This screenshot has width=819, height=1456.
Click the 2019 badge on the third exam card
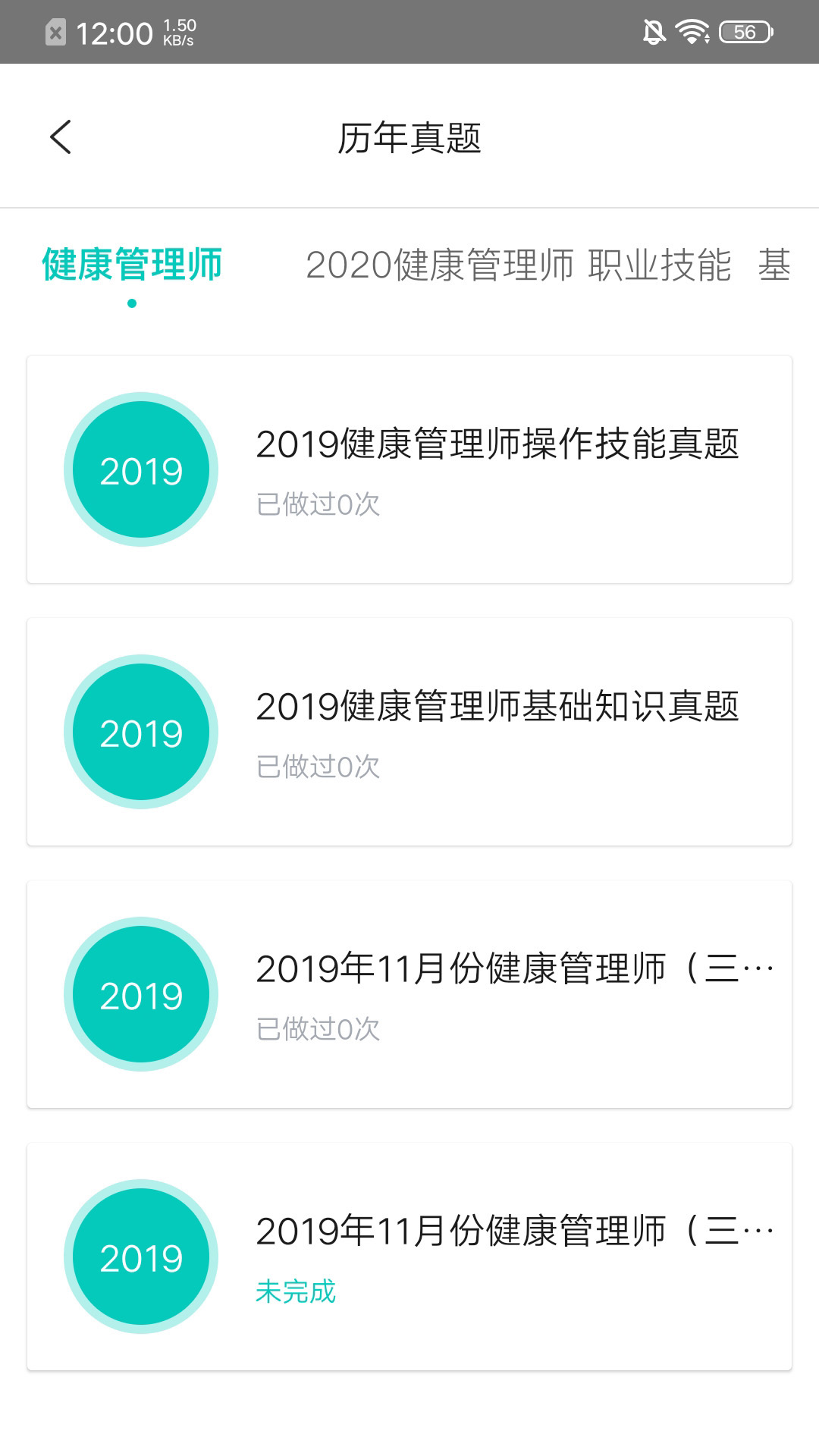coord(141,994)
